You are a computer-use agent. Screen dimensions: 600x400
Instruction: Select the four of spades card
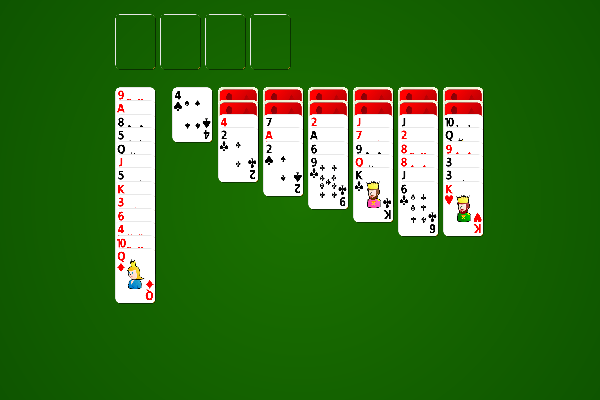pos(192,115)
